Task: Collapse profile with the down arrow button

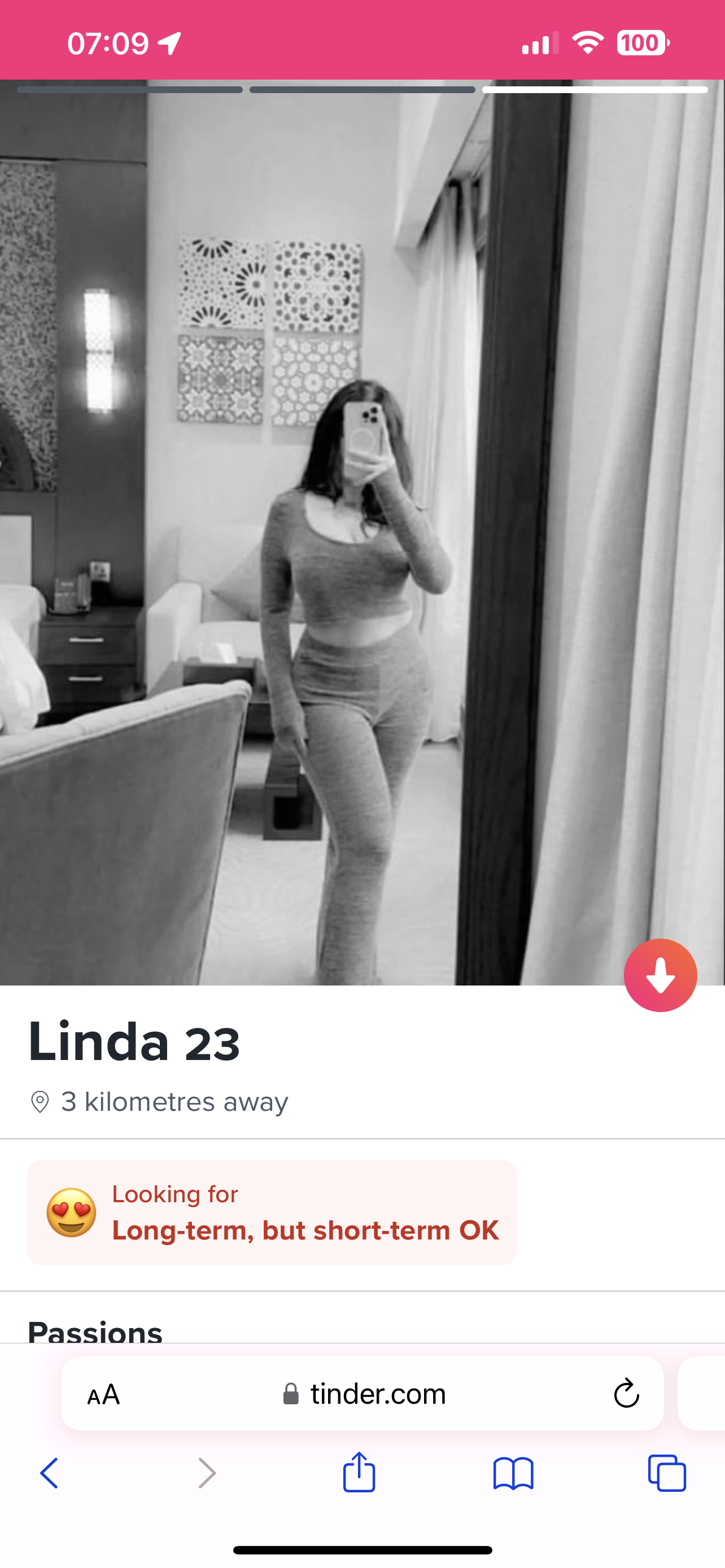Action: [660, 975]
